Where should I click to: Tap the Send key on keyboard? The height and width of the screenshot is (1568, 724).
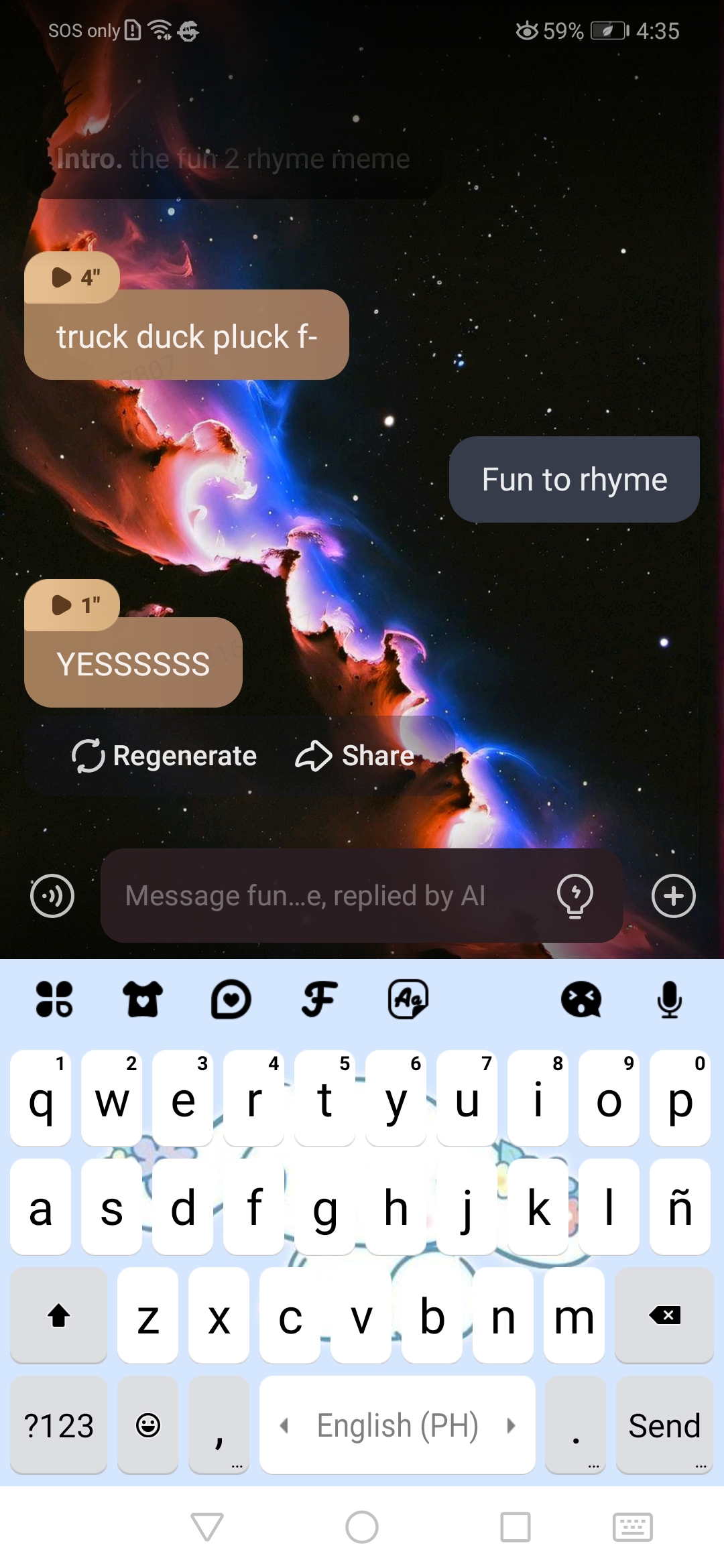coord(664,1425)
